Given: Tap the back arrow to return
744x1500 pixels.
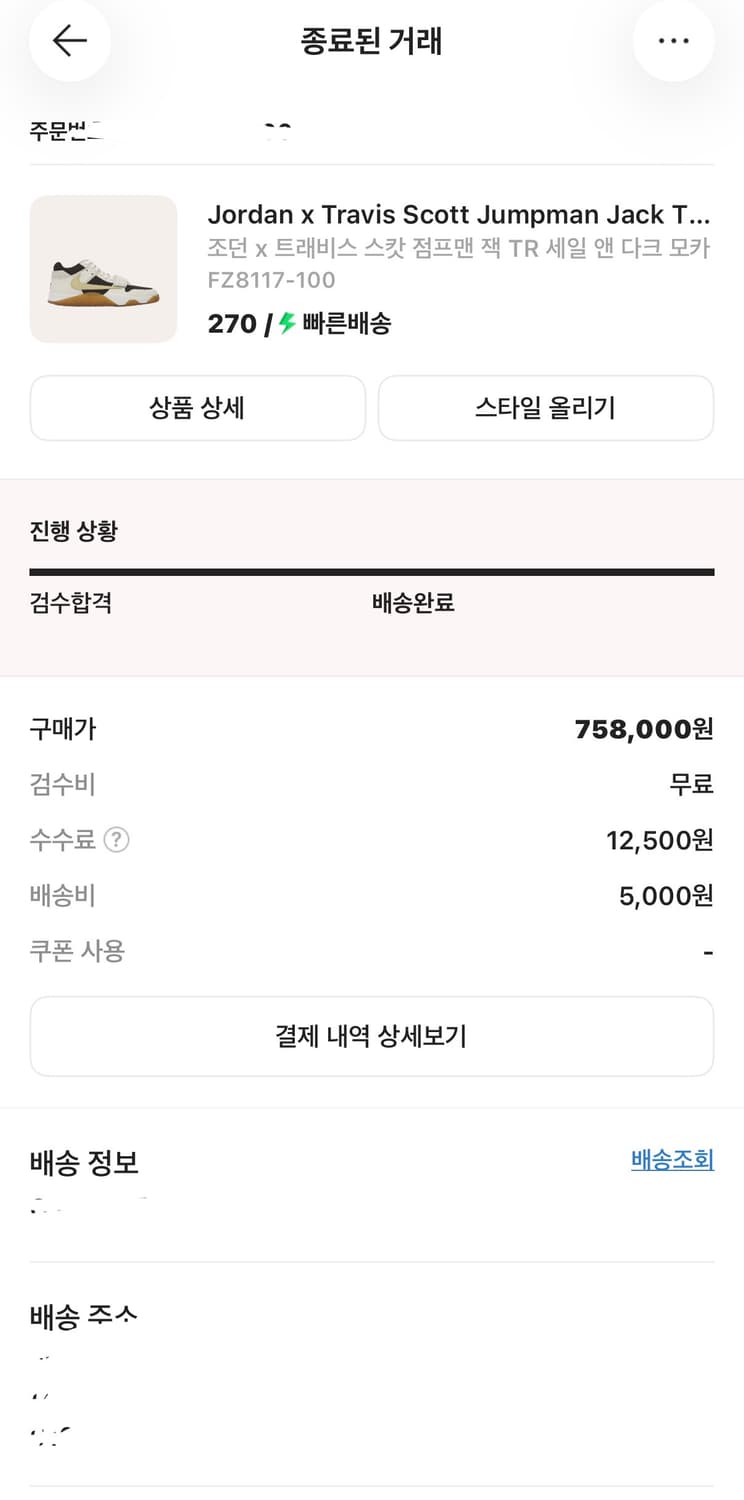Looking at the screenshot, I should pos(69,41).
